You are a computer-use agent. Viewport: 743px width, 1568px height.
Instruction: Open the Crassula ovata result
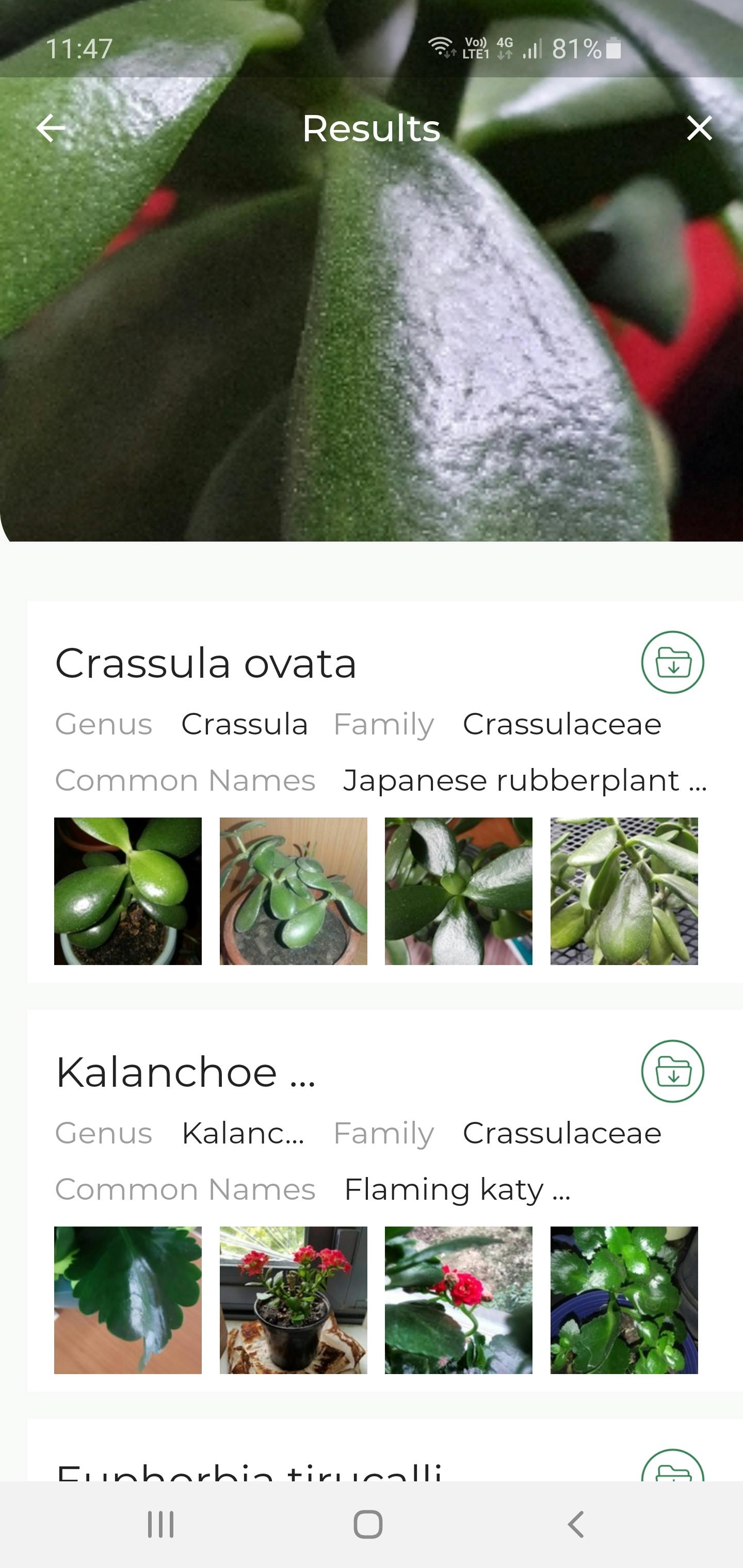(206, 663)
